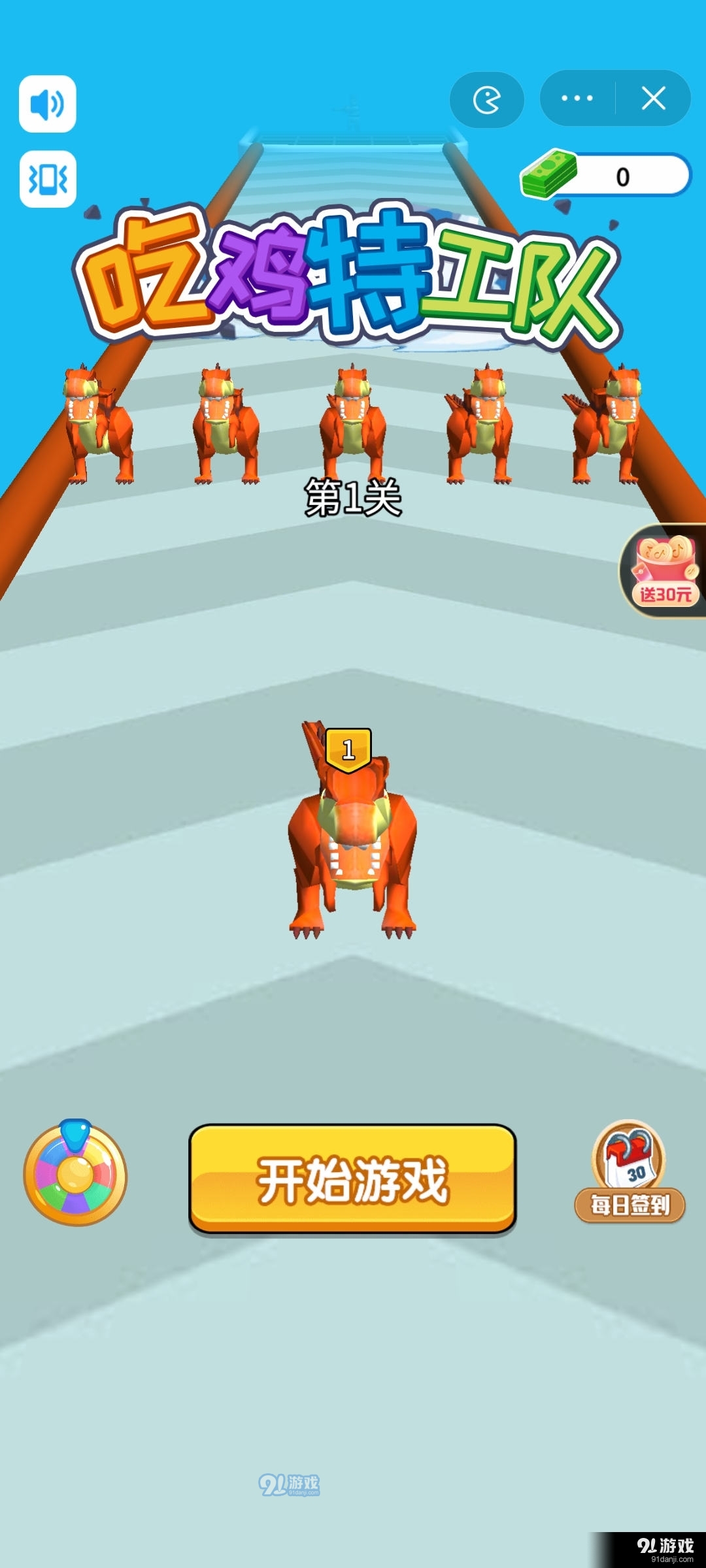Start the game with 开始游戏

coord(352,1179)
